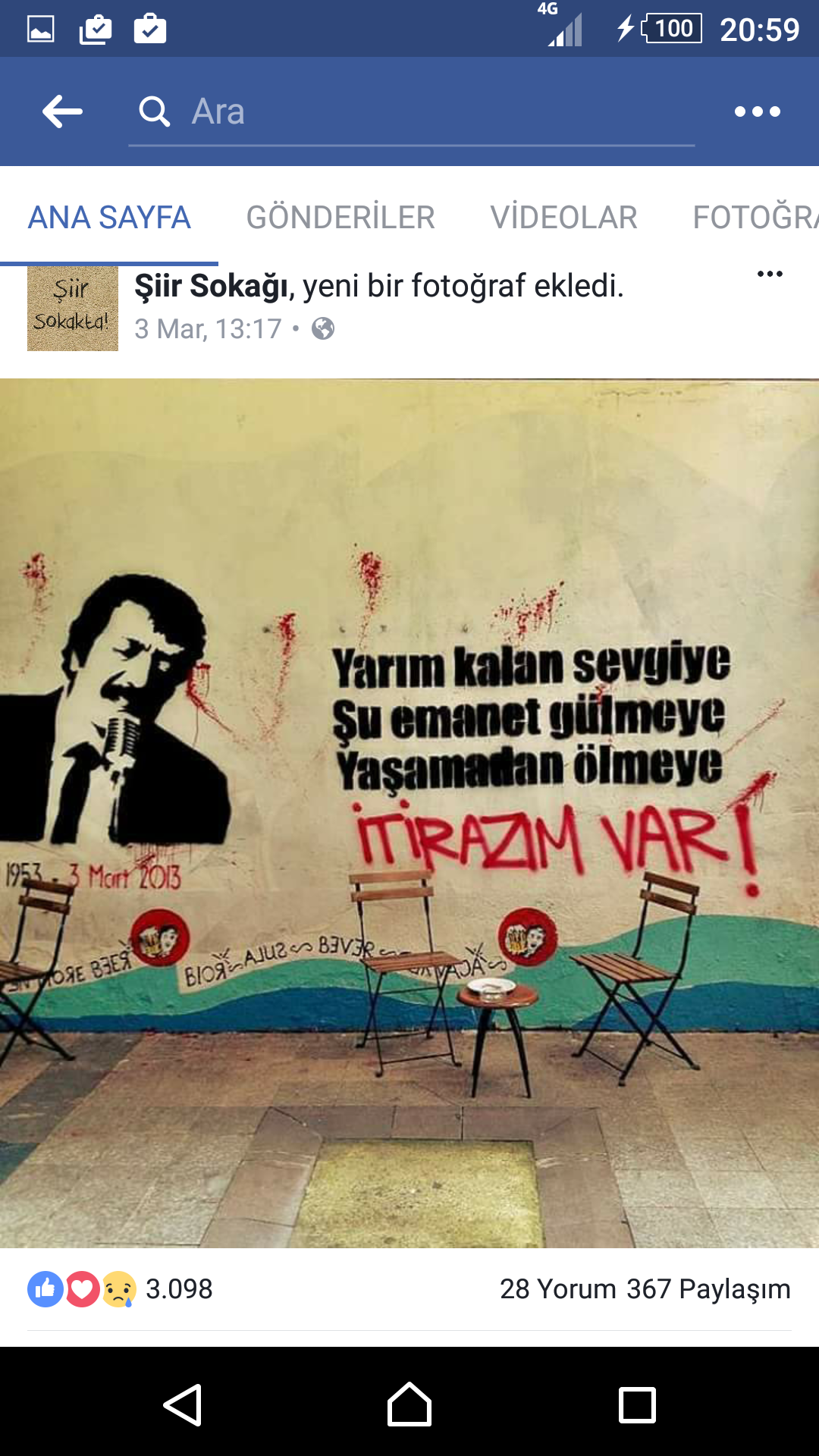Open the FOTOĞRAFLAR tab
The height and width of the screenshot is (1456, 819).
pos(755,218)
